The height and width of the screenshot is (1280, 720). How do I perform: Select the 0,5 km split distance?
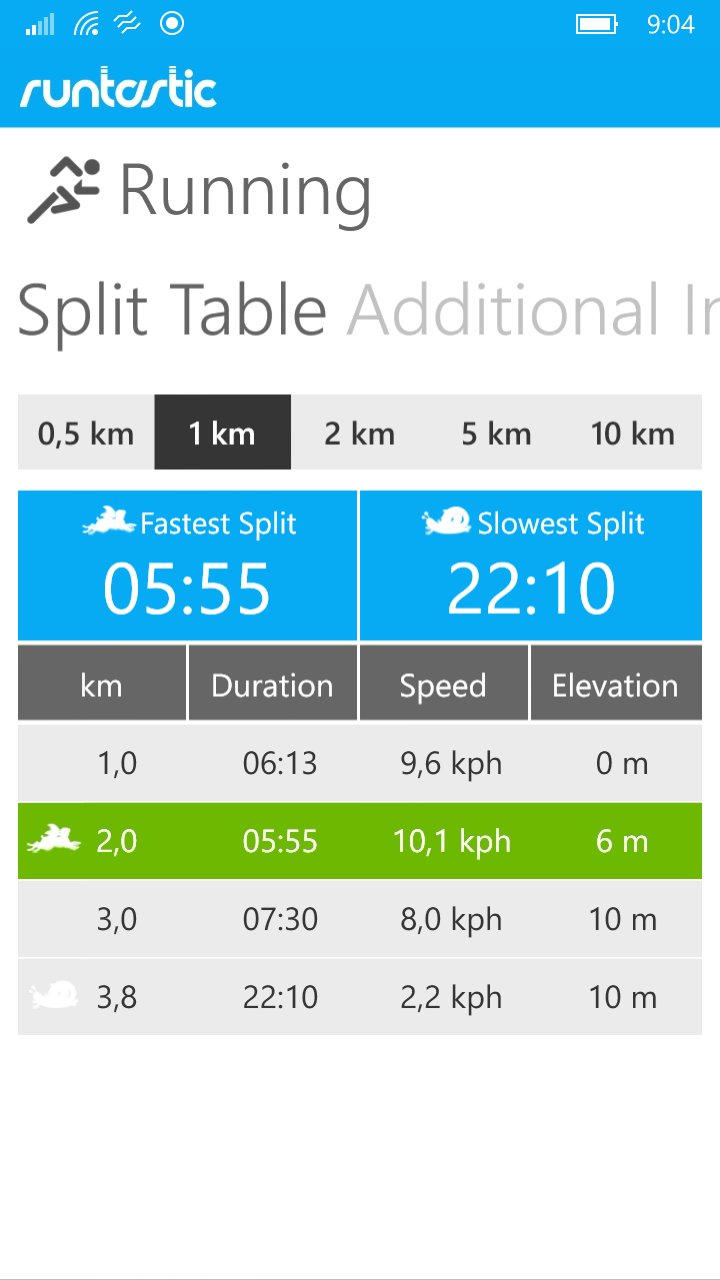pyautogui.click(x=86, y=433)
